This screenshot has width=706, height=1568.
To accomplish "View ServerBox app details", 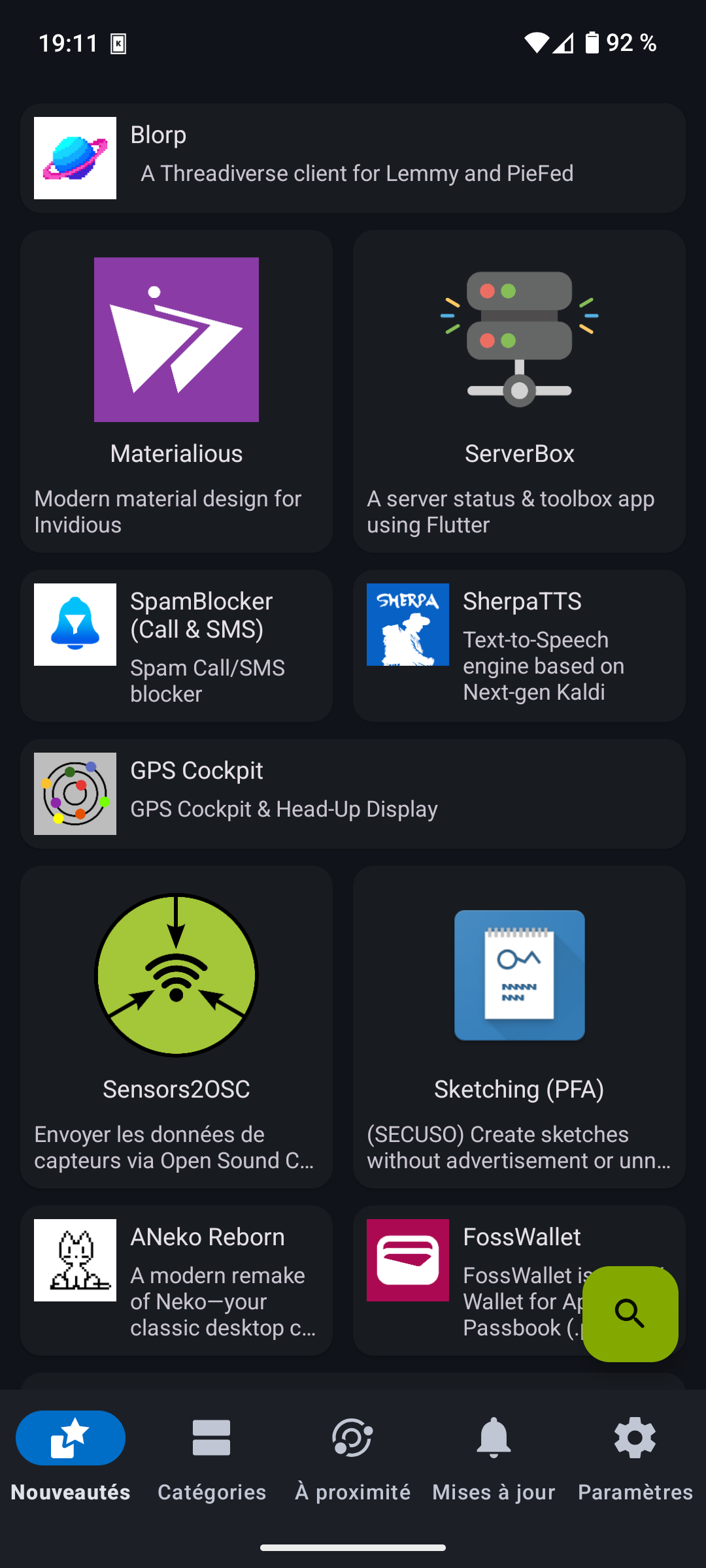I will point(519,391).
